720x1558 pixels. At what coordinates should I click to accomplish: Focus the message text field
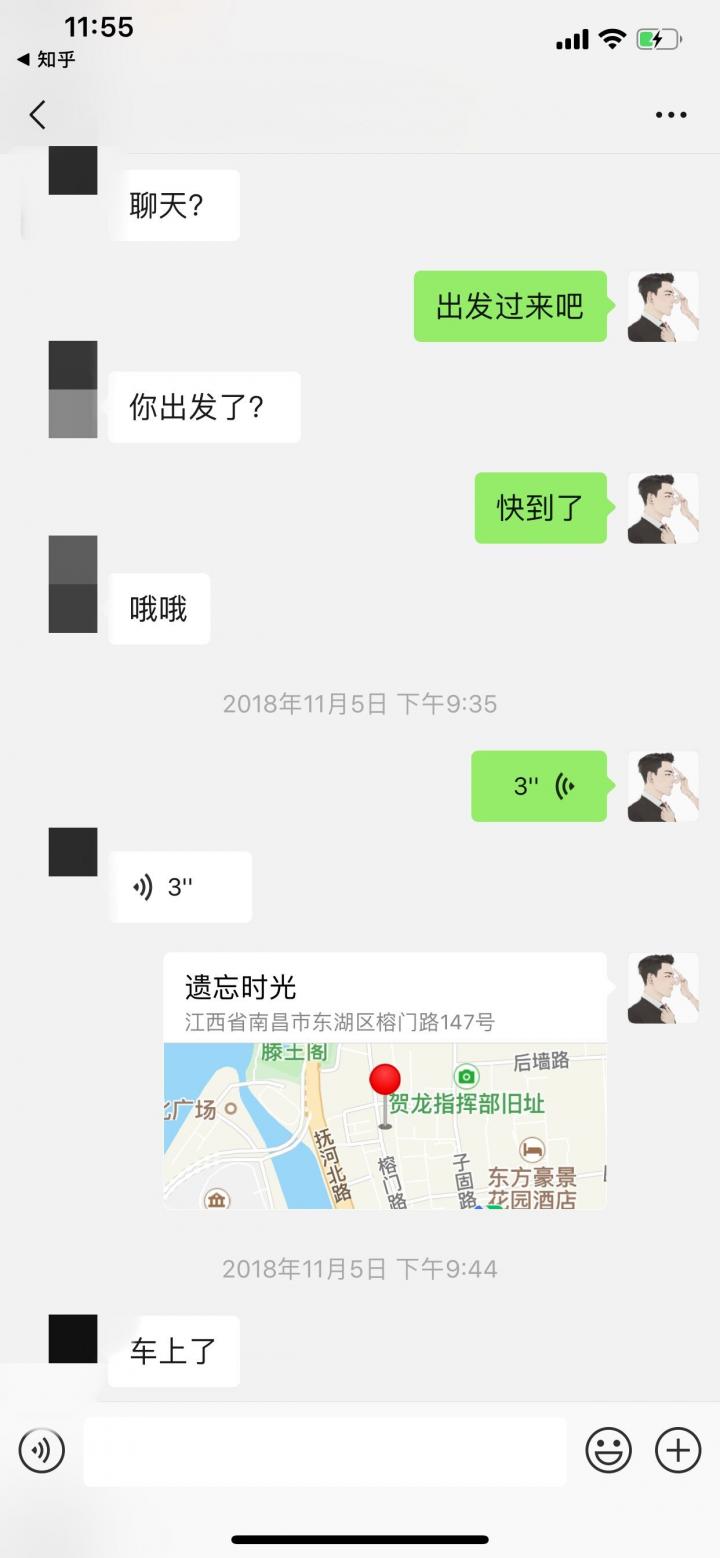click(325, 1450)
